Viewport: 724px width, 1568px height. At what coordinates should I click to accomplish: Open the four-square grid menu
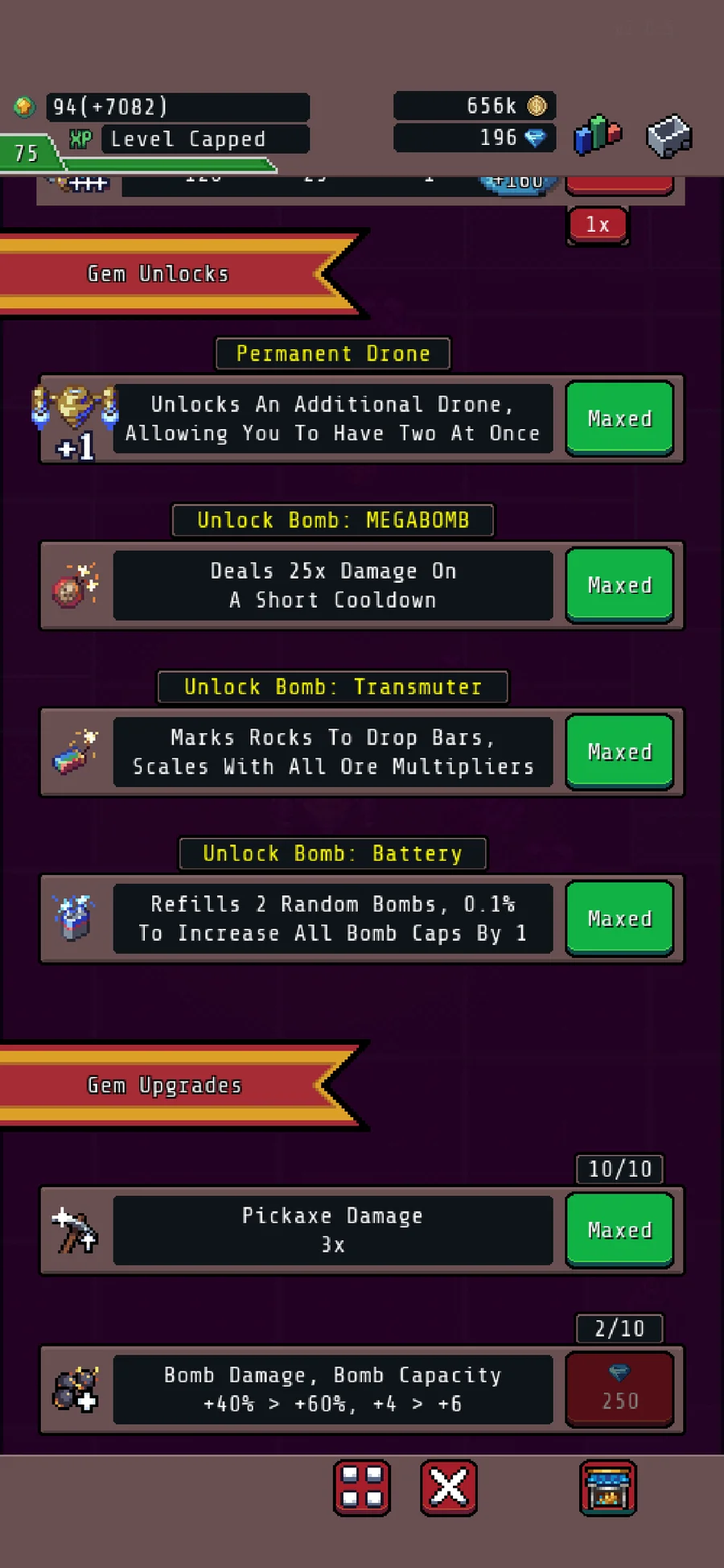[362, 1488]
